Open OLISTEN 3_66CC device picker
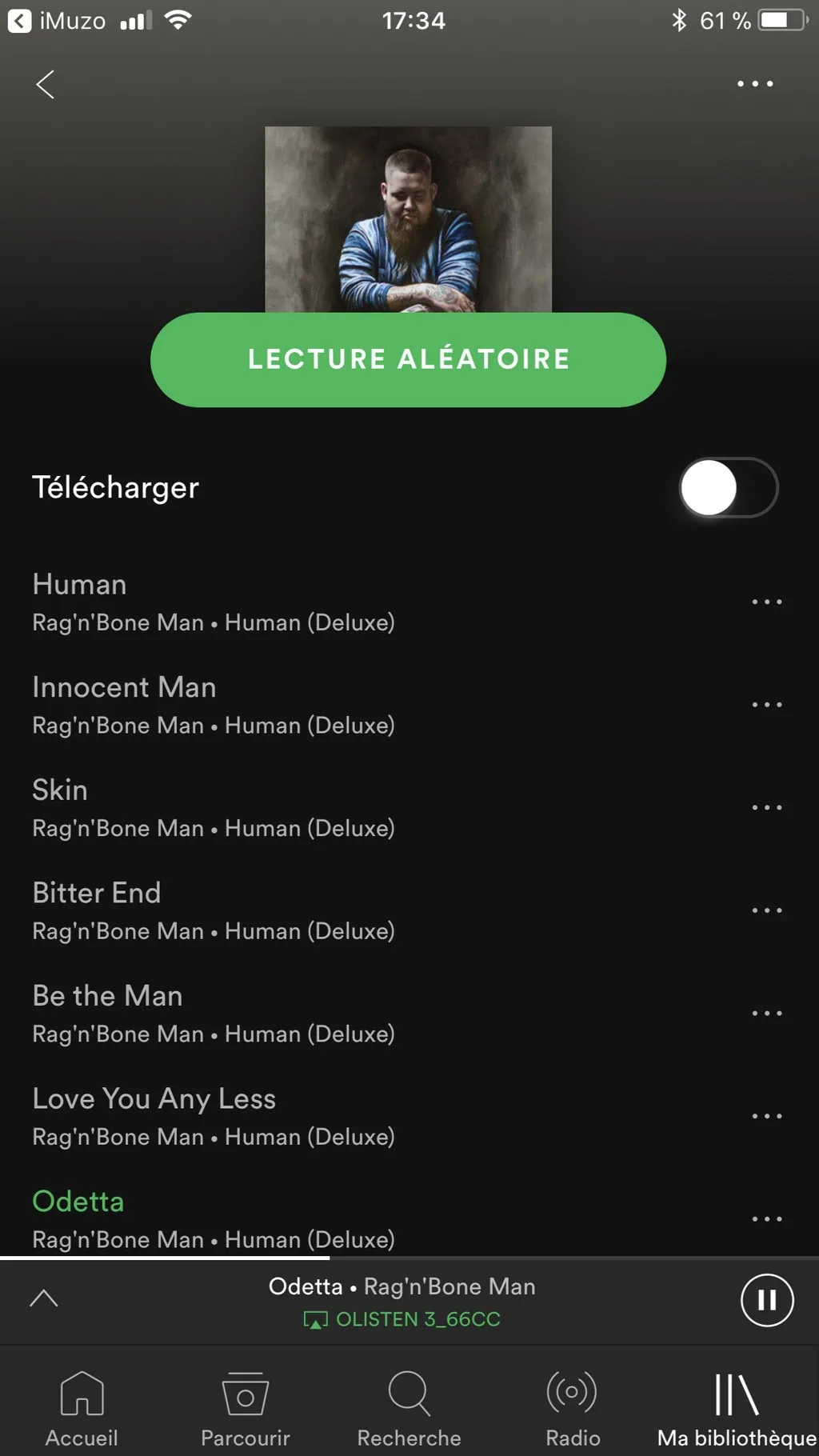This screenshot has height=1456, width=819. click(x=402, y=1319)
